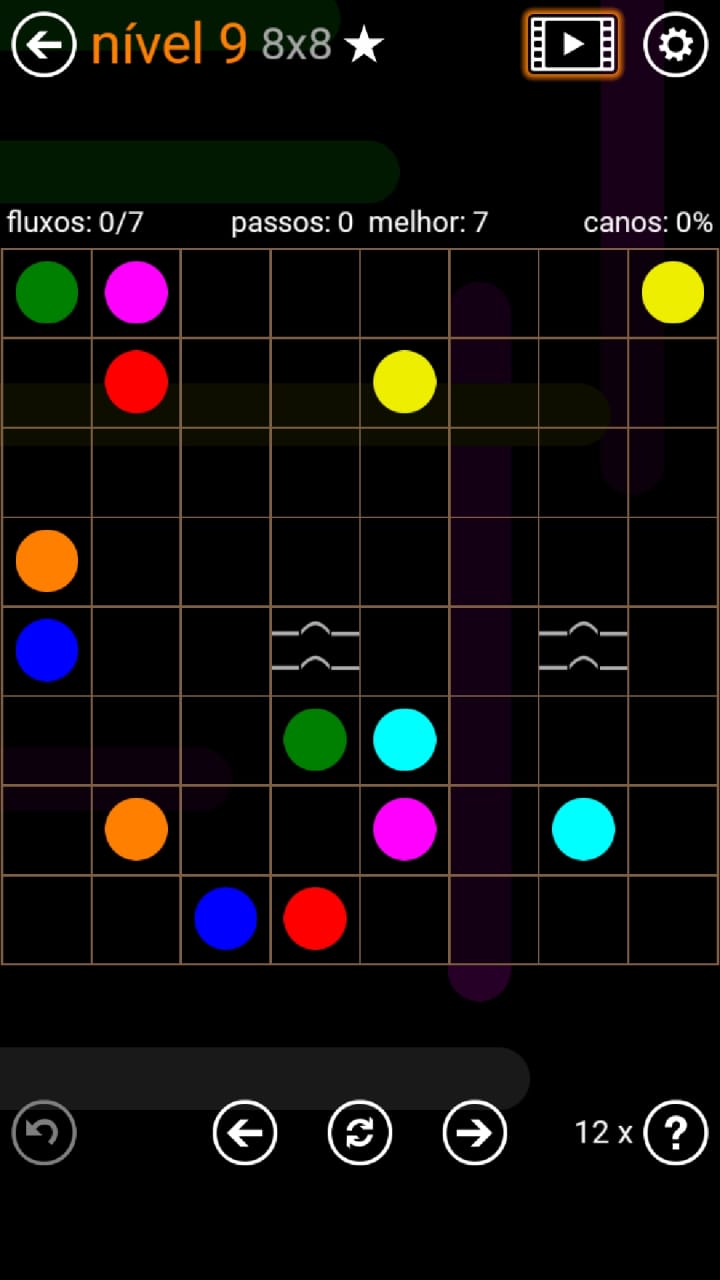Use a hint with question mark
Screen dimensions: 720x1280
tap(676, 1133)
